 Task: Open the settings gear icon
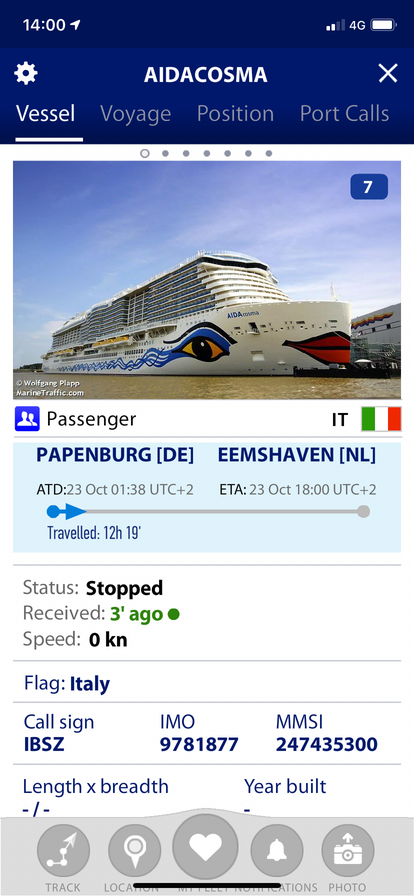tap(26, 74)
